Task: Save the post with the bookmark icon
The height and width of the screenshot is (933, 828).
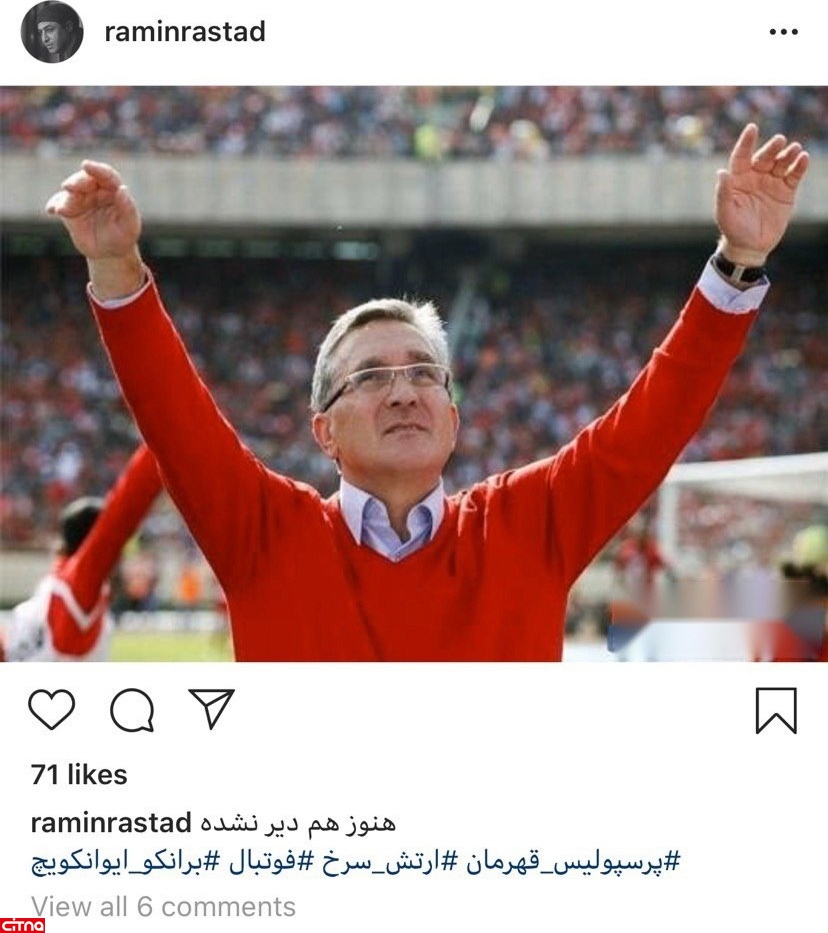Action: point(776,711)
